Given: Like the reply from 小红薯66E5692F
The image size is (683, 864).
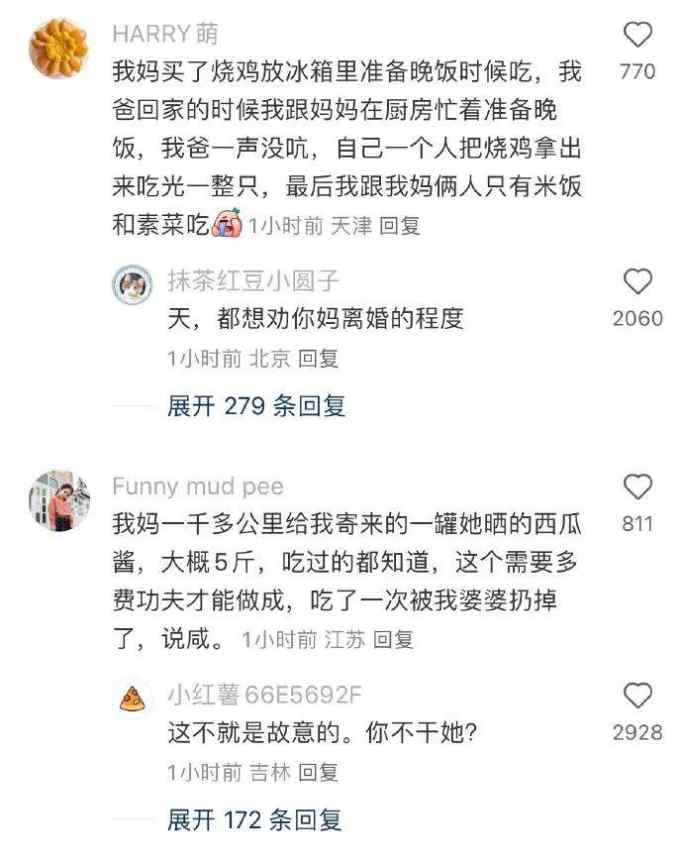Looking at the screenshot, I should [637, 697].
